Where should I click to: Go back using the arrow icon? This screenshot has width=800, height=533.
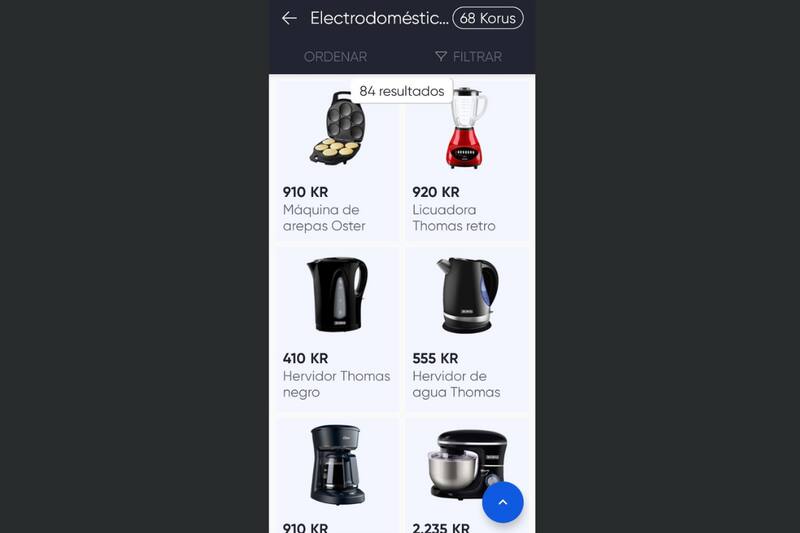289,18
